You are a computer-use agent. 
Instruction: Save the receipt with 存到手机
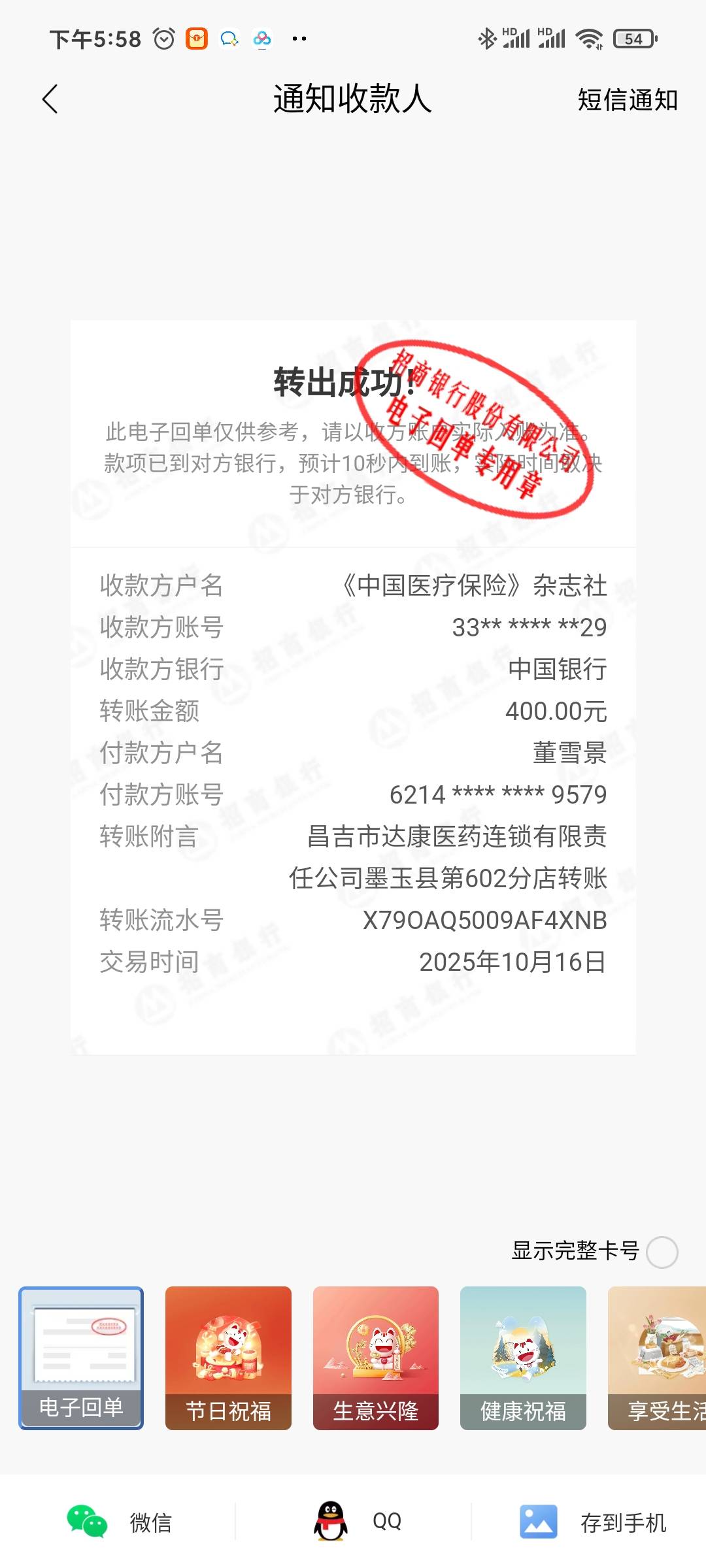point(592,1522)
